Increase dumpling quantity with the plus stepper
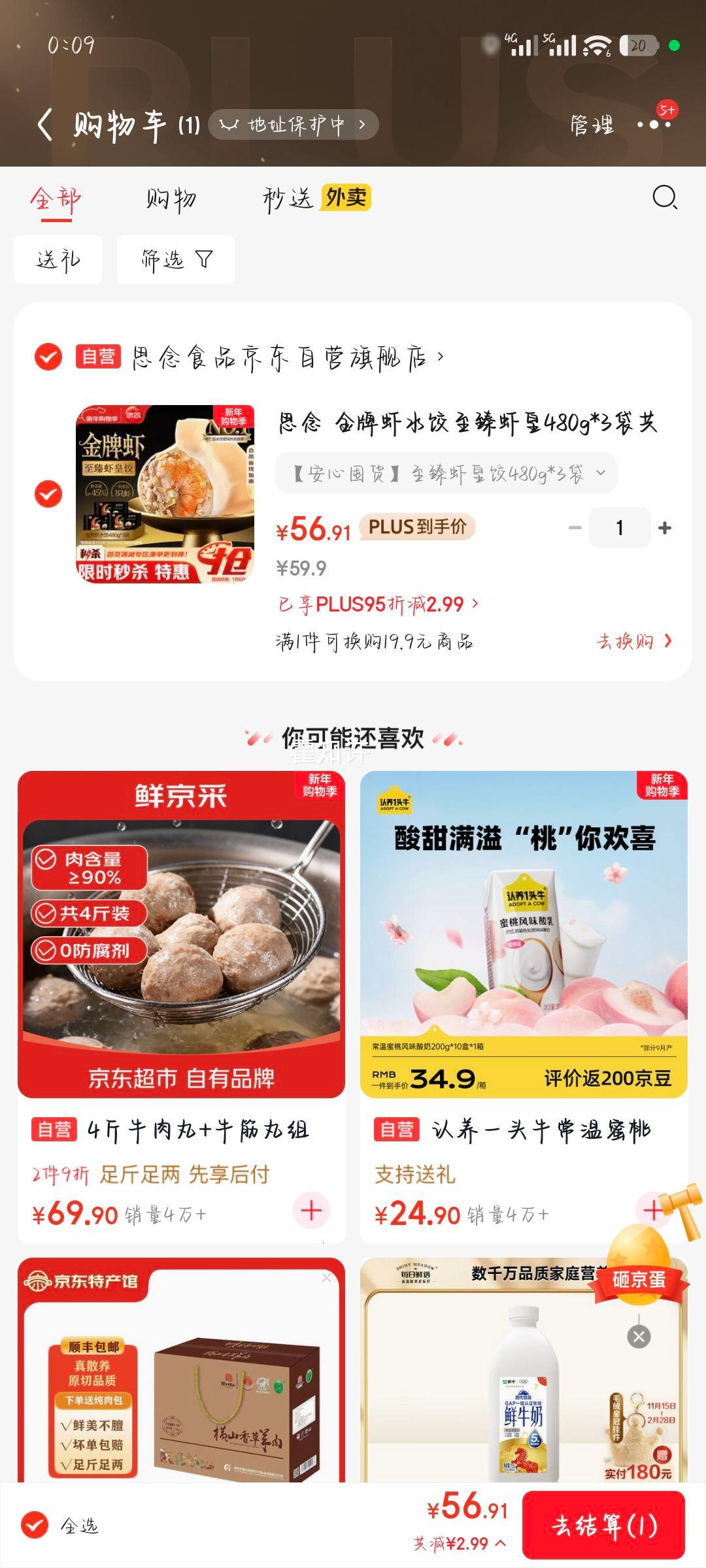The width and height of the screenshot is (706, 1568). [665, 527]
